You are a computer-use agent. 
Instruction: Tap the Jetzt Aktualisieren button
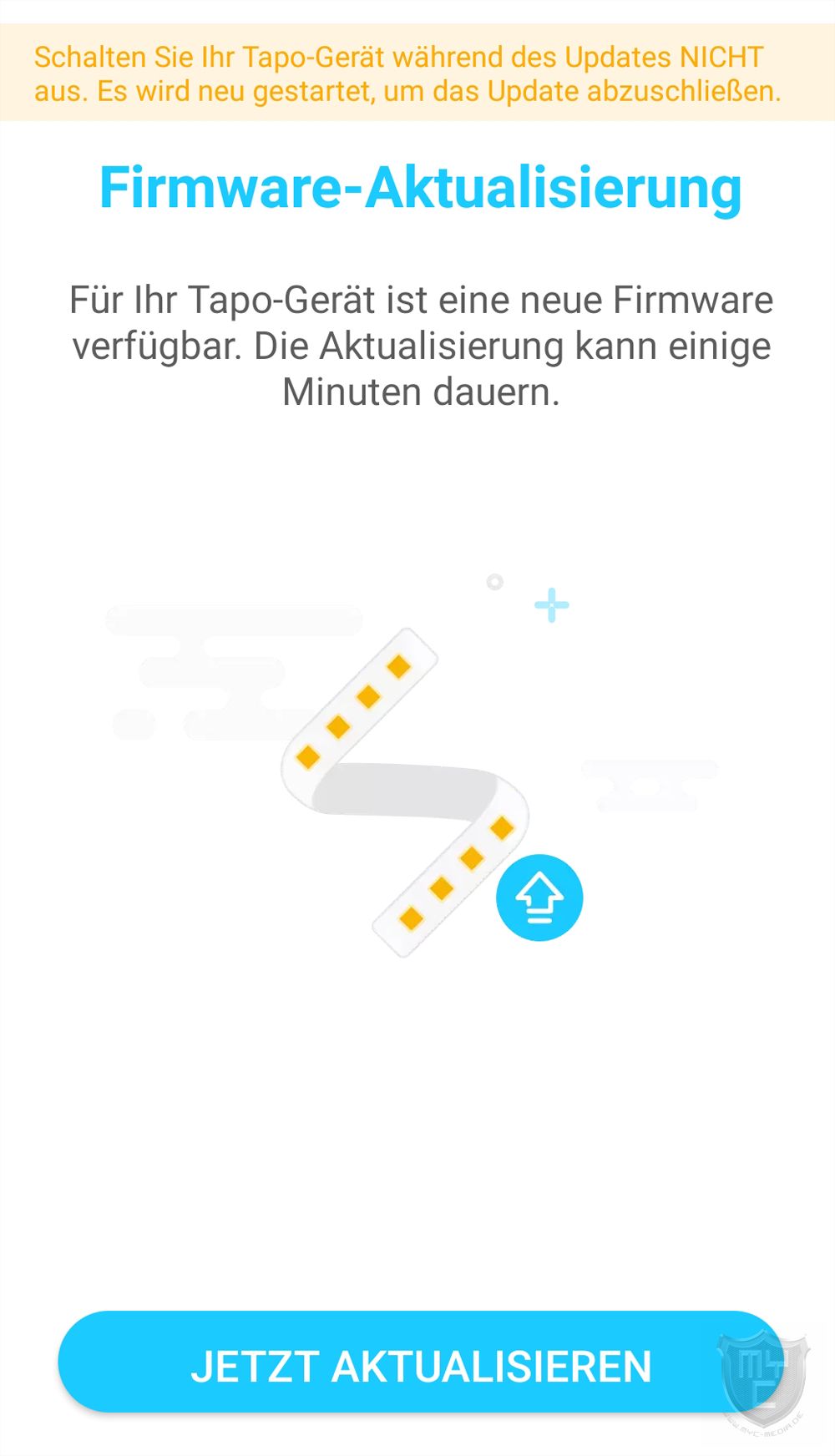(x=420, y=1366)
